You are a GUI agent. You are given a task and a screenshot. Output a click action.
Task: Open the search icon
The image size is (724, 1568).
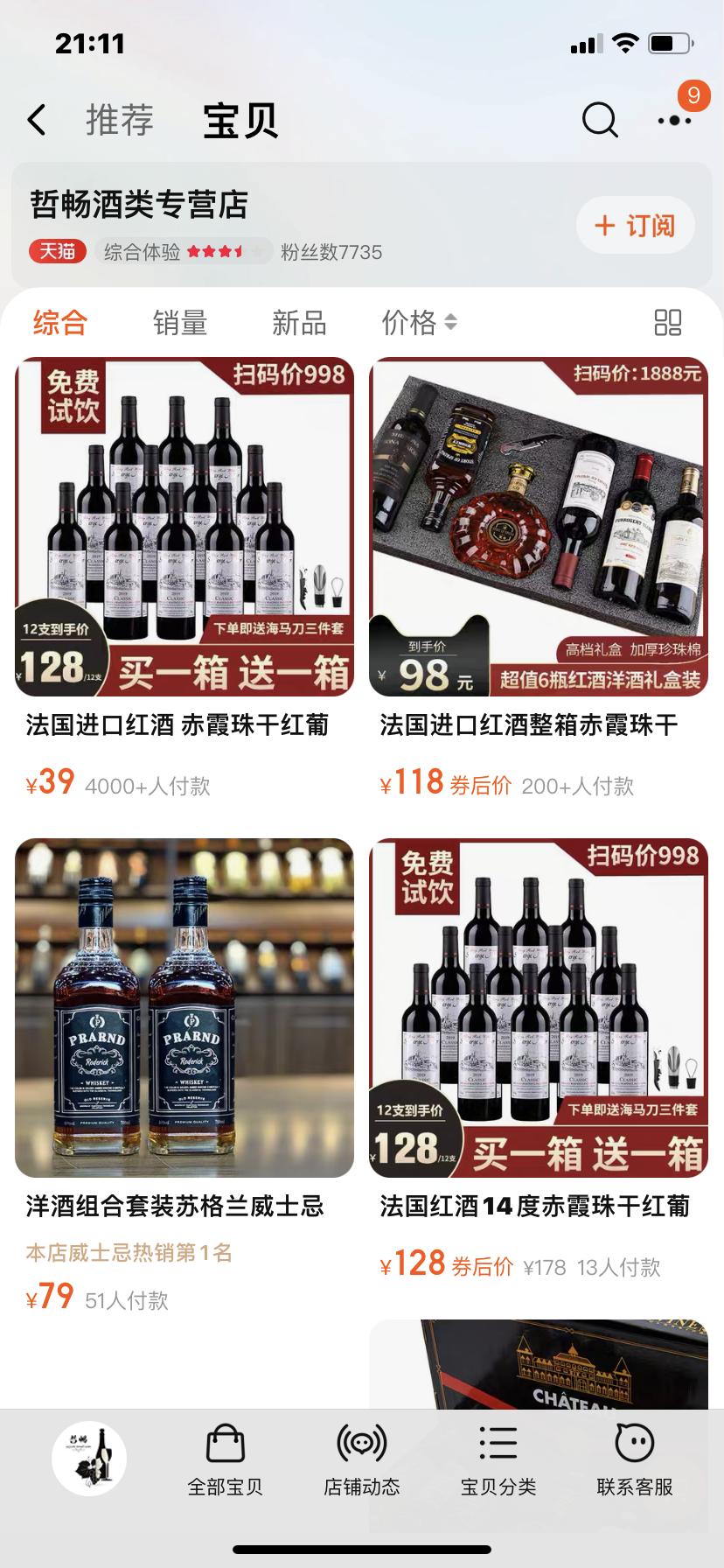tap(599, 120)
